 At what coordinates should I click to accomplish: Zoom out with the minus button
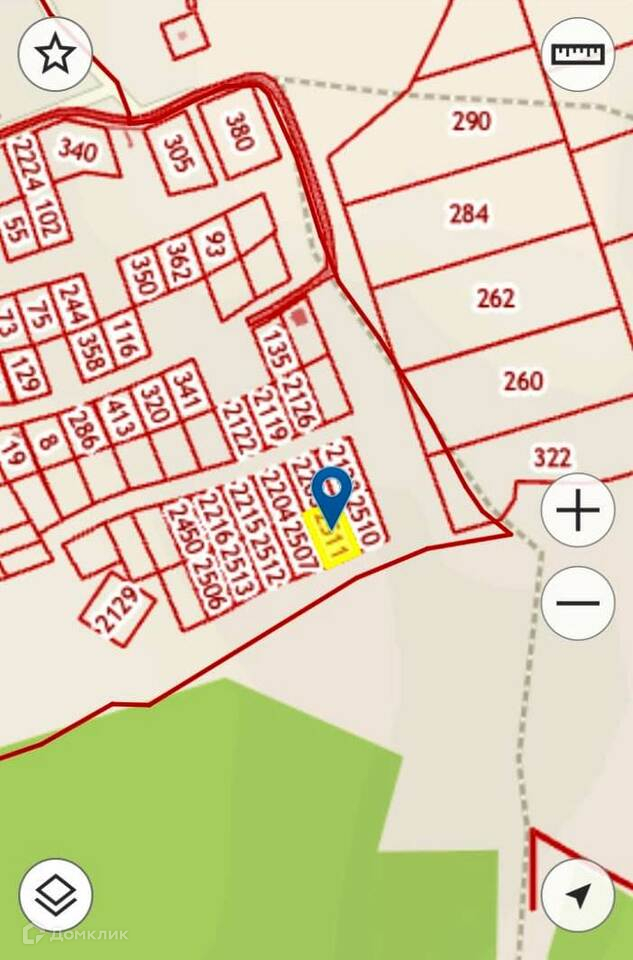[x=578, y=603]
